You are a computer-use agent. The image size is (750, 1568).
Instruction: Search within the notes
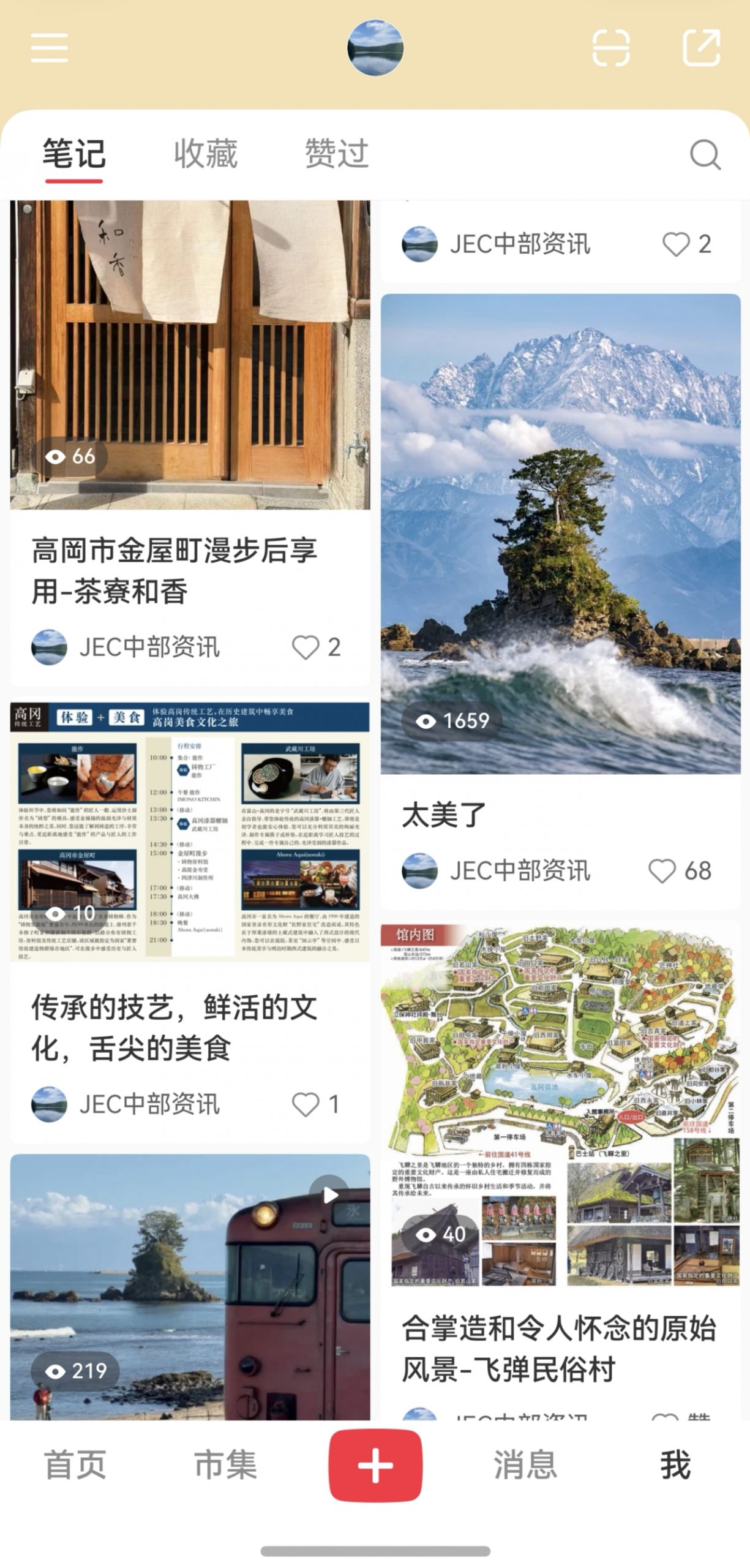705,154
